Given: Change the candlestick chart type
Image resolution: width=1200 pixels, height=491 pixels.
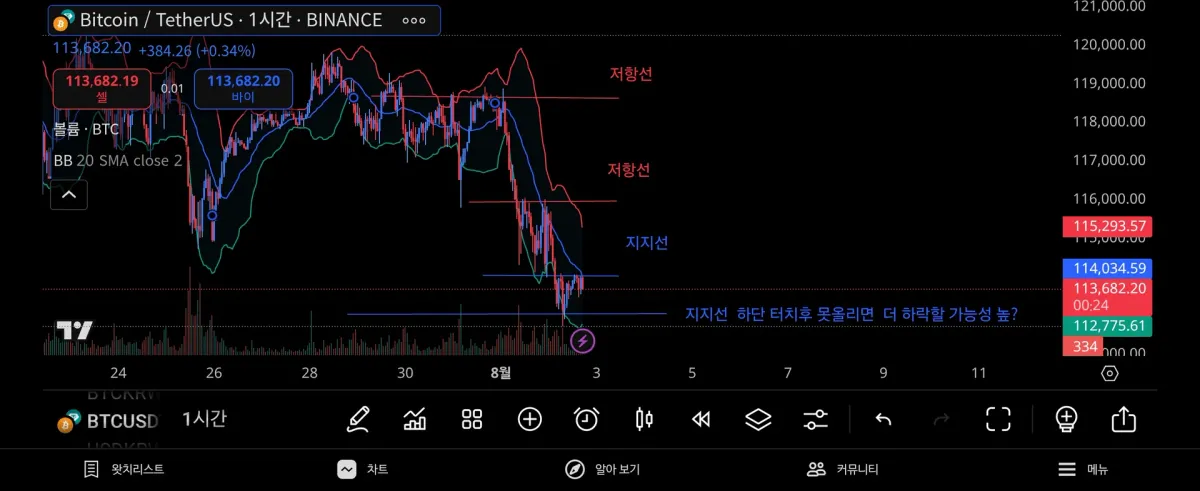Looking at the screenshot, I should 644,419.
